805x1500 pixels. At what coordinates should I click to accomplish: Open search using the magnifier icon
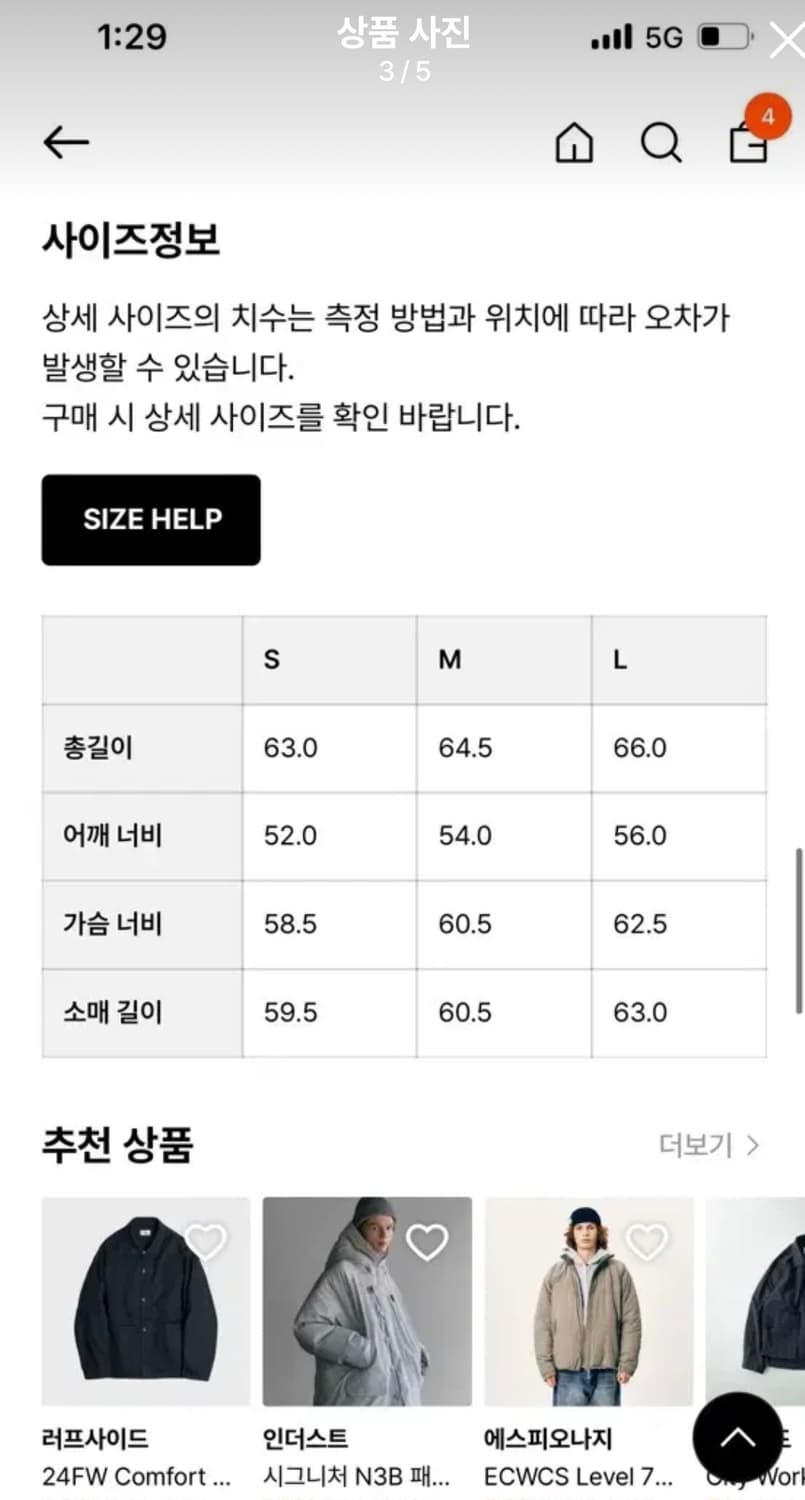[661, 143]
